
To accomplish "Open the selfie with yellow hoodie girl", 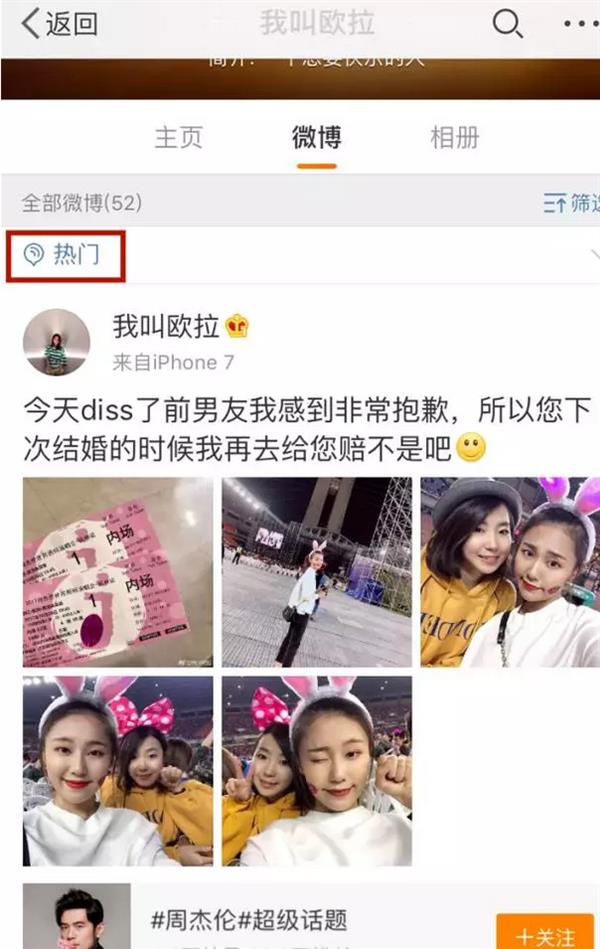I will point(509,572).
